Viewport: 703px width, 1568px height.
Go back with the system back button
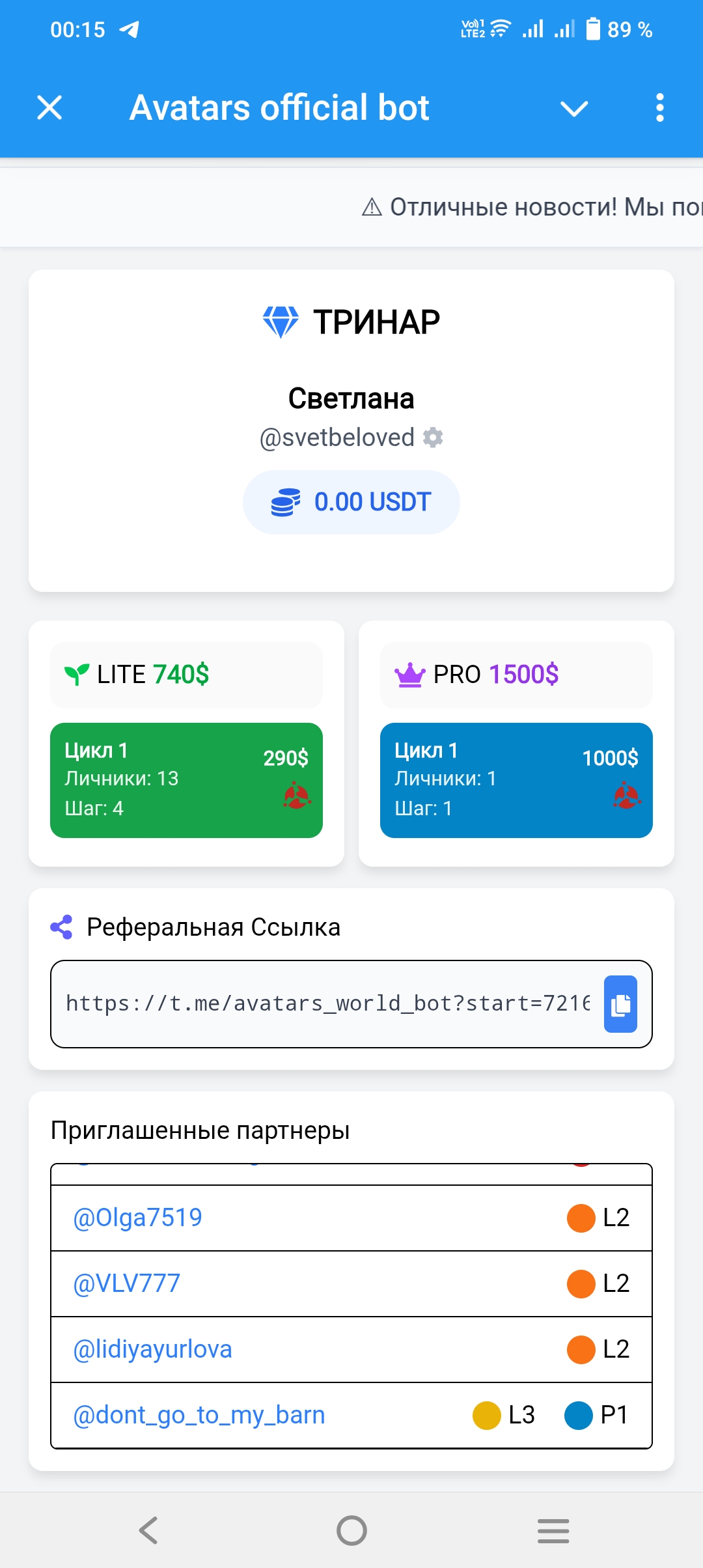click(148, 1530)
